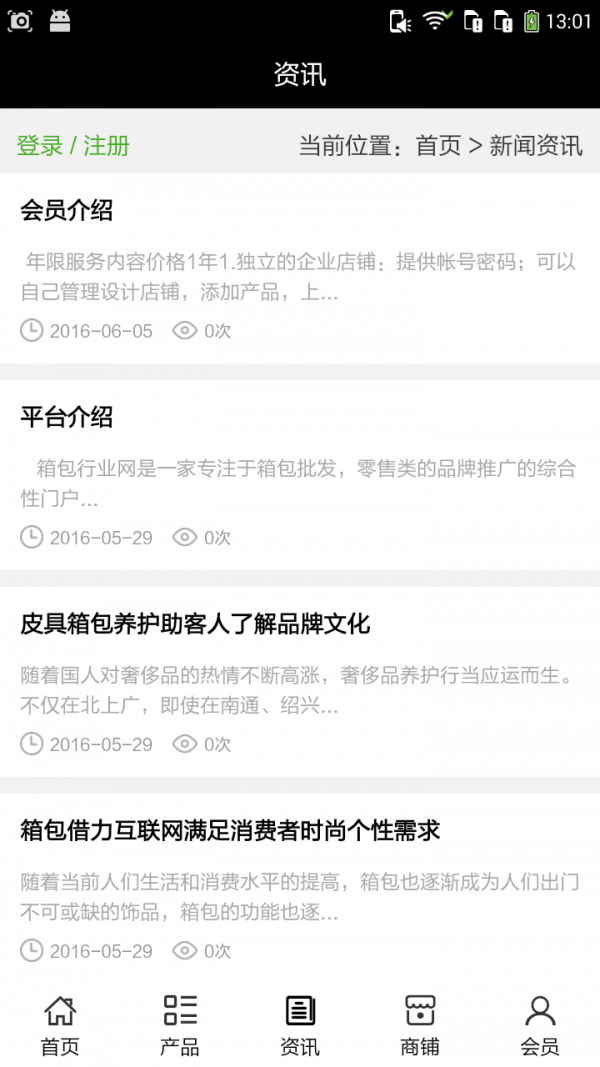The image size is (600, 1067).
Task: Go to the 首页 tab
Action: point(60,1025)
